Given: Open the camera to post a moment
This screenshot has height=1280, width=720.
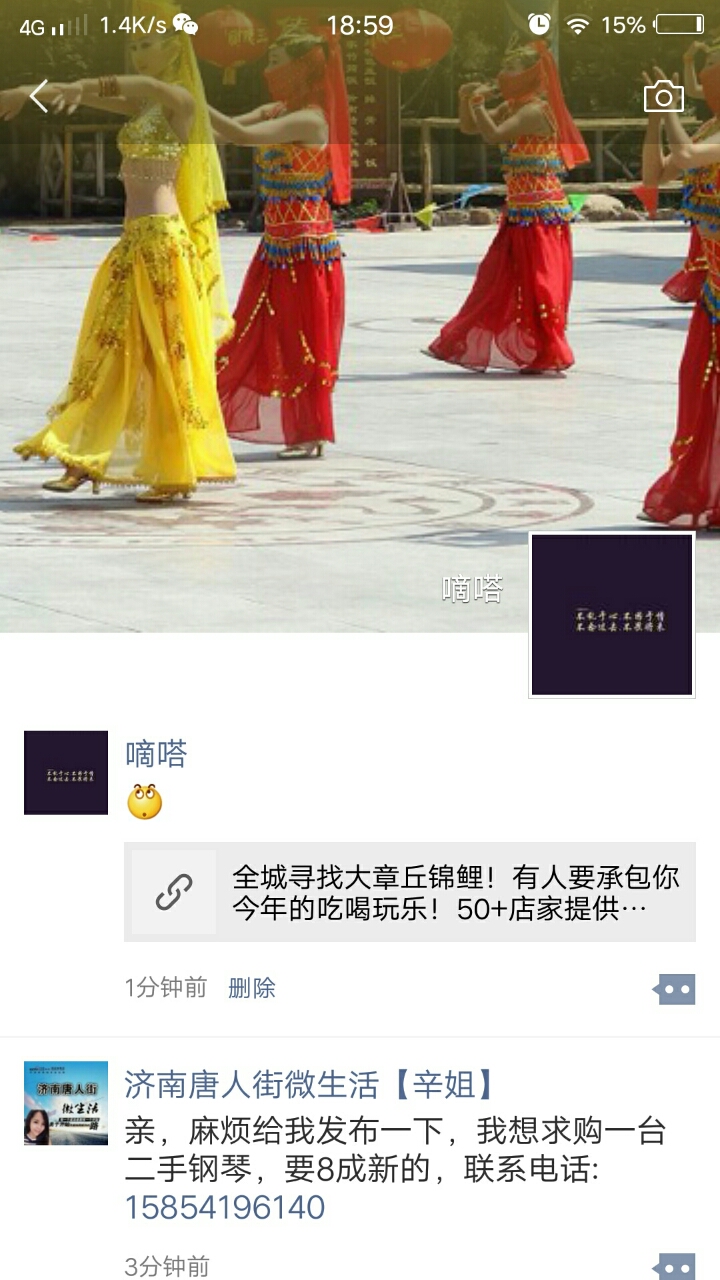Looking at the screenshot, I should 663,97.
